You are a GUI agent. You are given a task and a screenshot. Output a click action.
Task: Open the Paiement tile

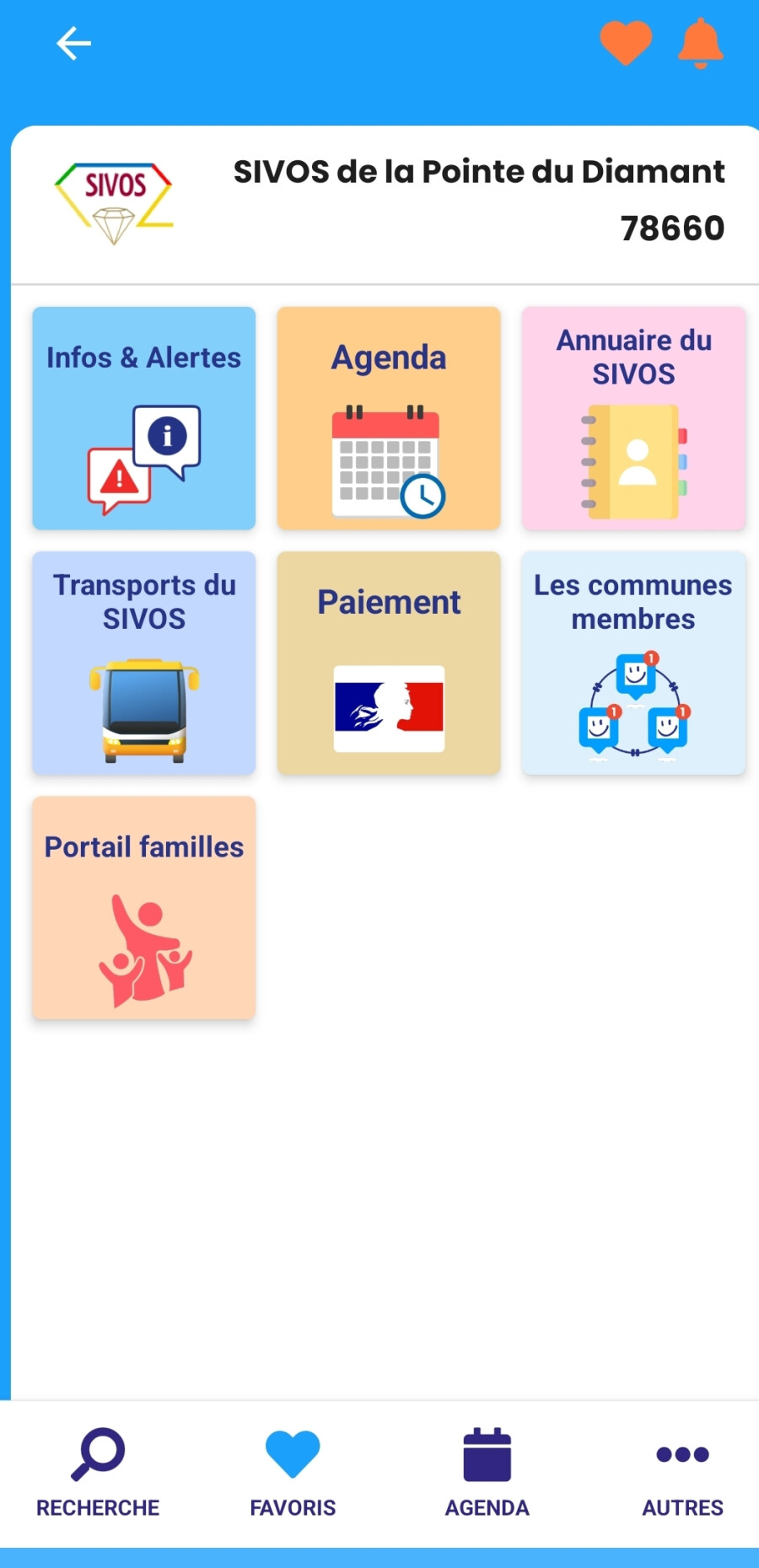(389, 663)
